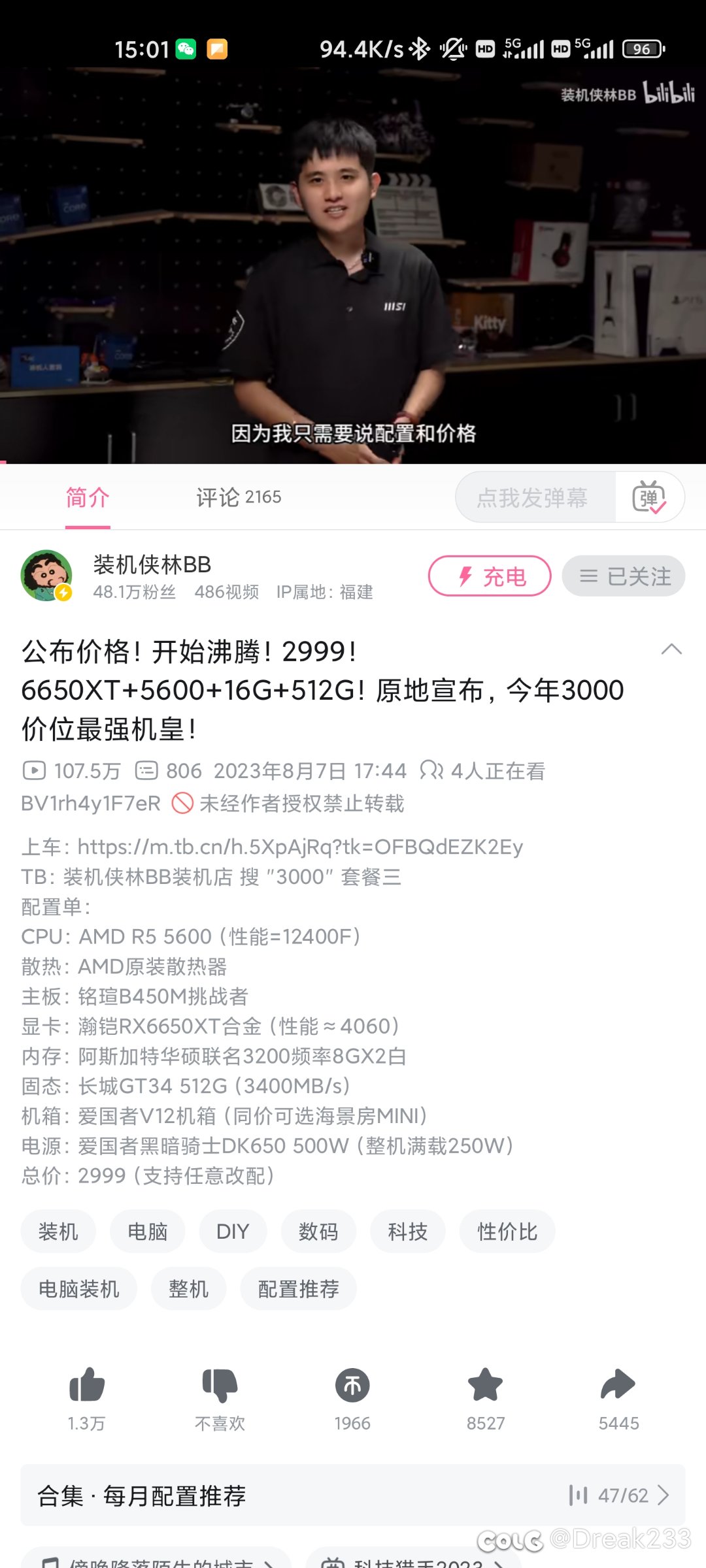Open 装机侠林BB's profile avatar
Viewport: 706px width, 1568px height.
pyautogui.click(x=46, y=576)
